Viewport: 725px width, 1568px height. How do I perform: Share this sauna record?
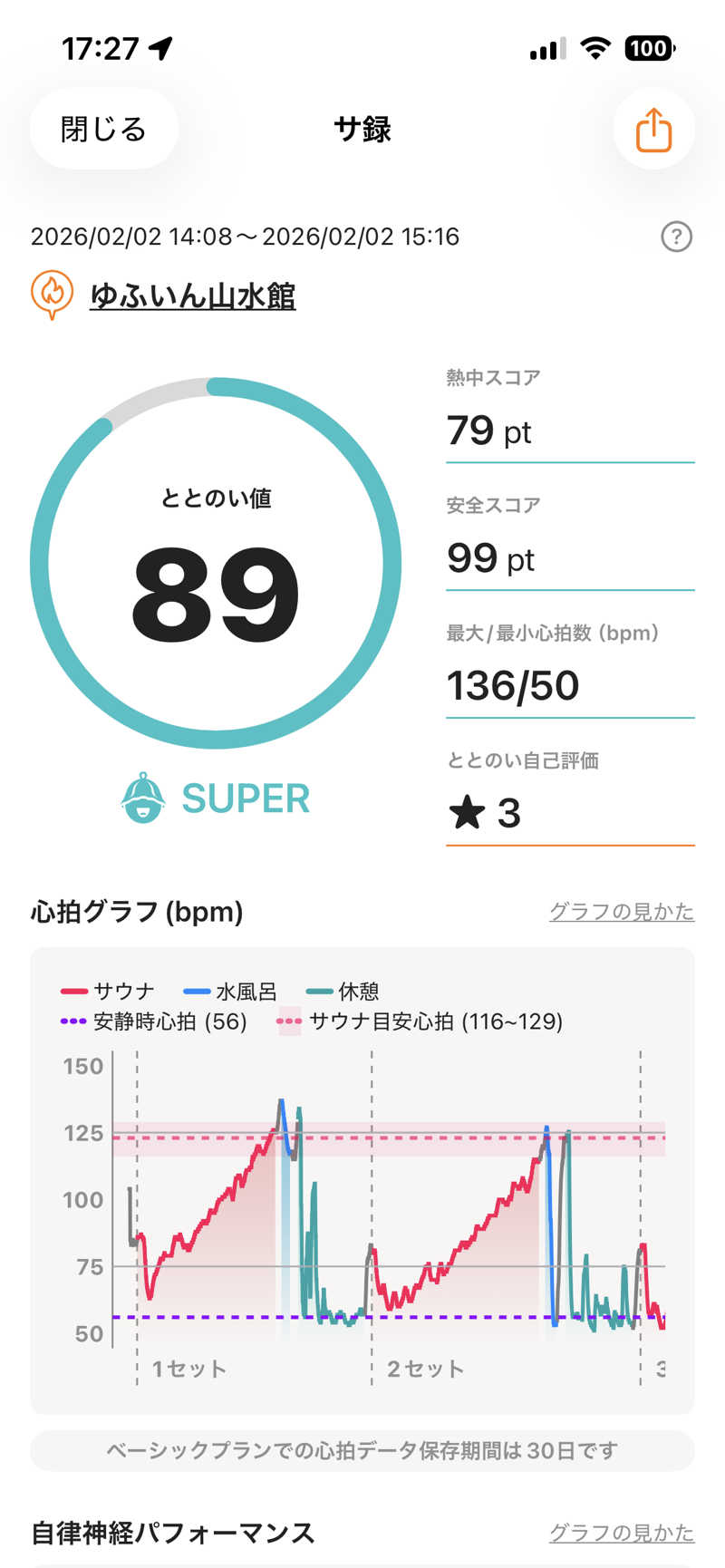tap(653, 130)
